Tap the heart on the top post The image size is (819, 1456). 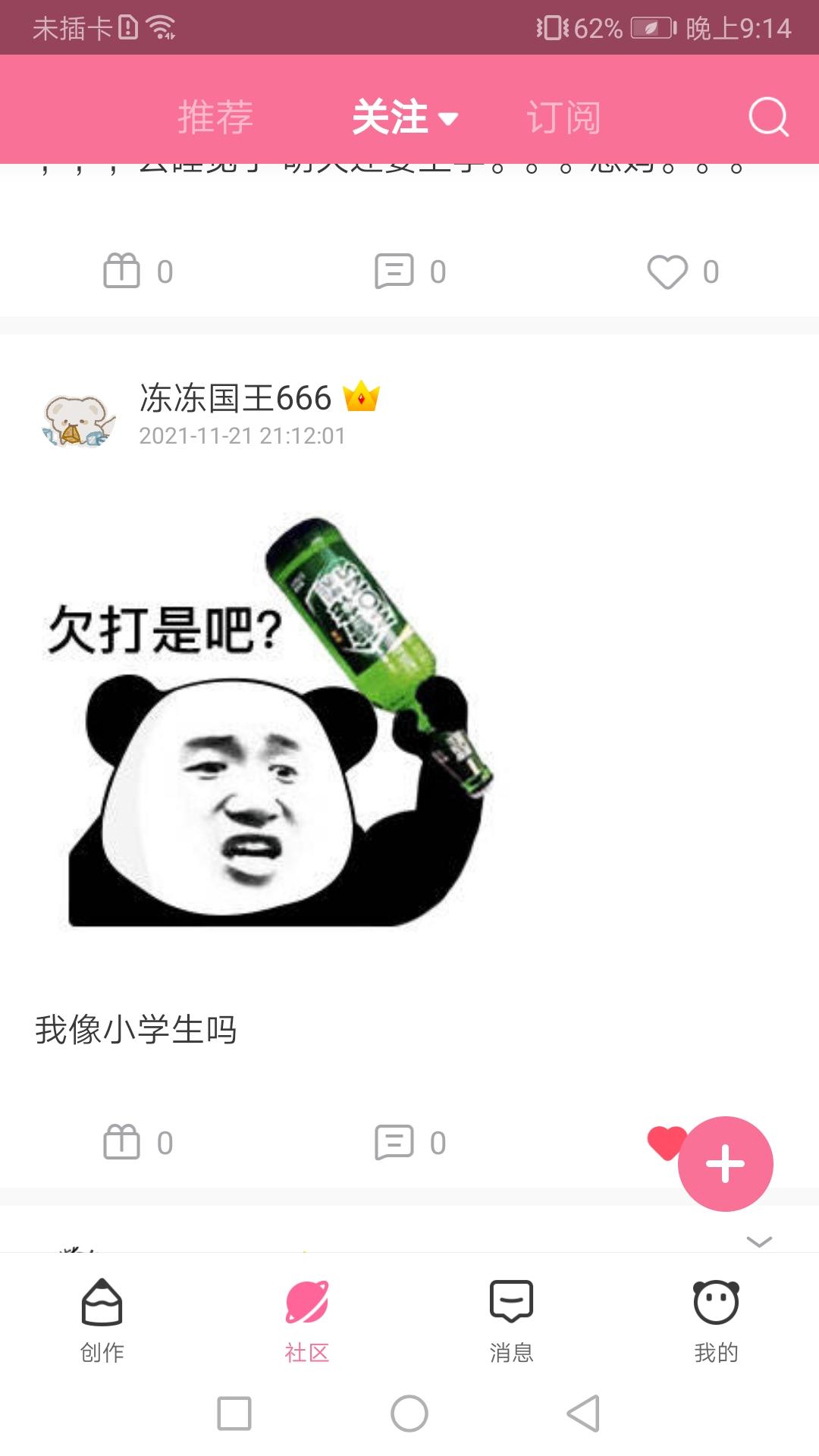pos(666,273)
